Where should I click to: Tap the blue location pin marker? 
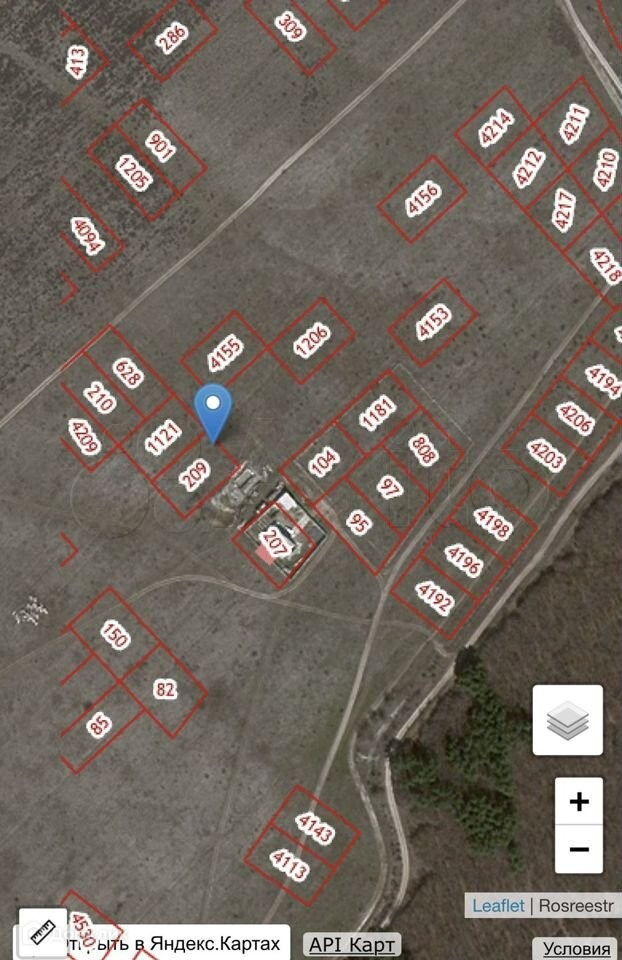click(x=212, y=410)
